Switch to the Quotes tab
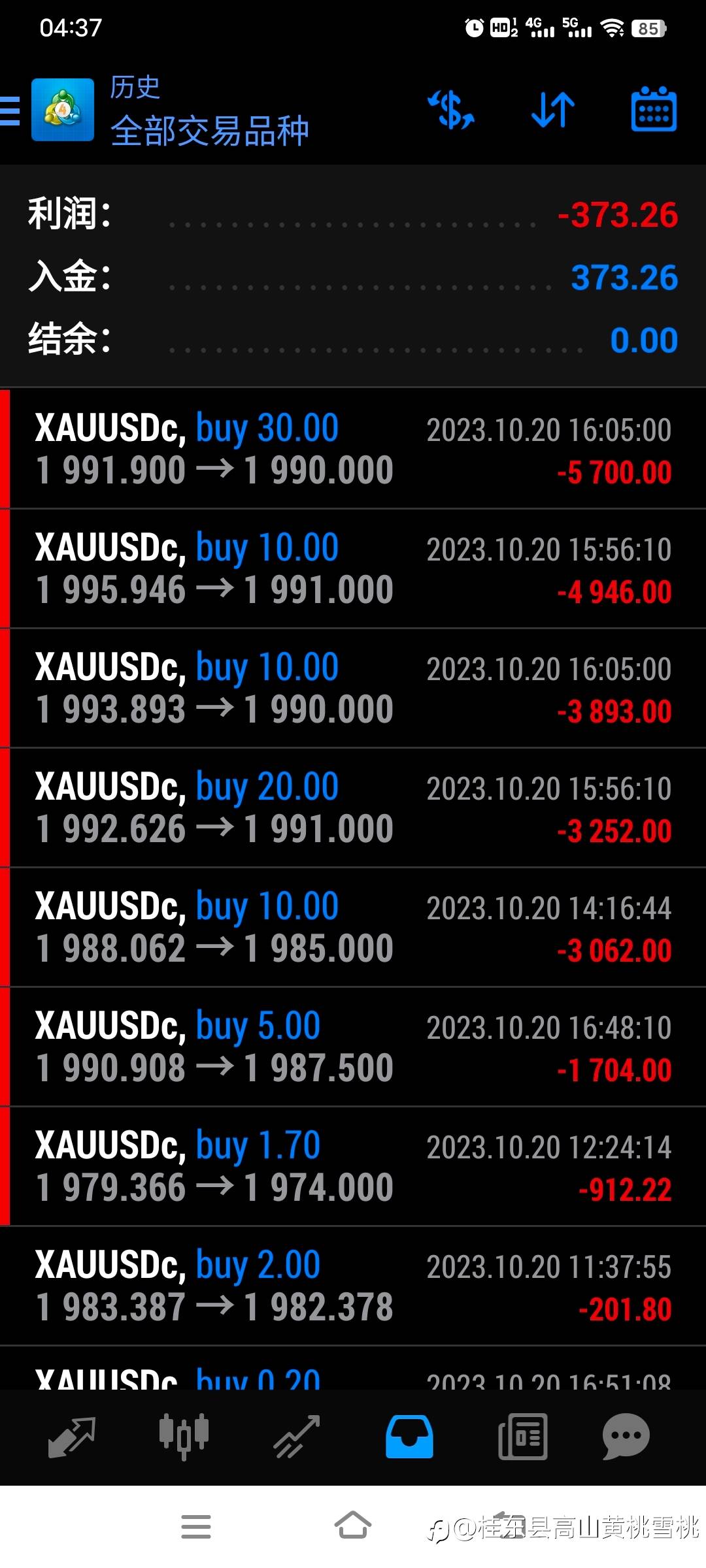The height and width of the screenshot is (1568, 706). point(72,1436)
